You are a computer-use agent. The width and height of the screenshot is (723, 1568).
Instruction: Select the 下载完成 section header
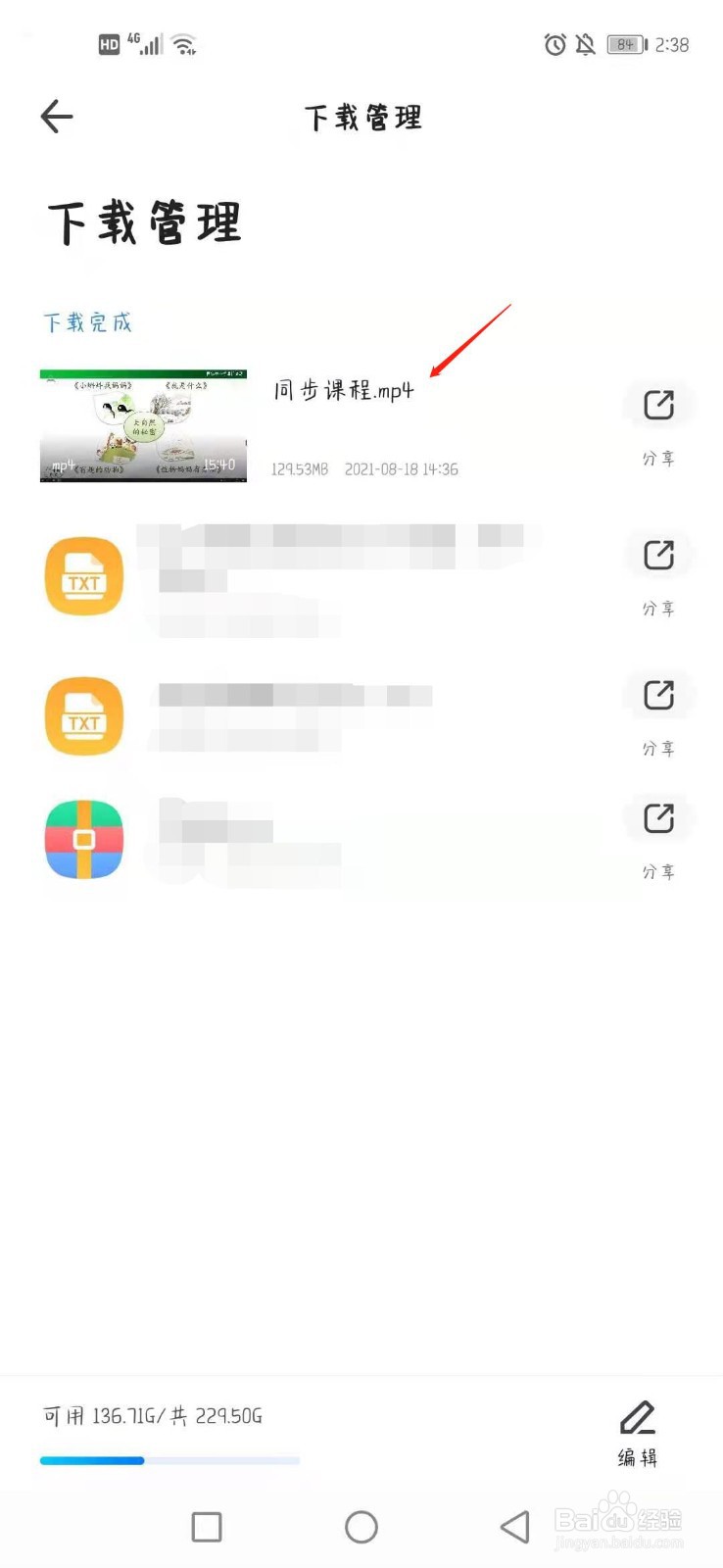(x=87, y=321)
